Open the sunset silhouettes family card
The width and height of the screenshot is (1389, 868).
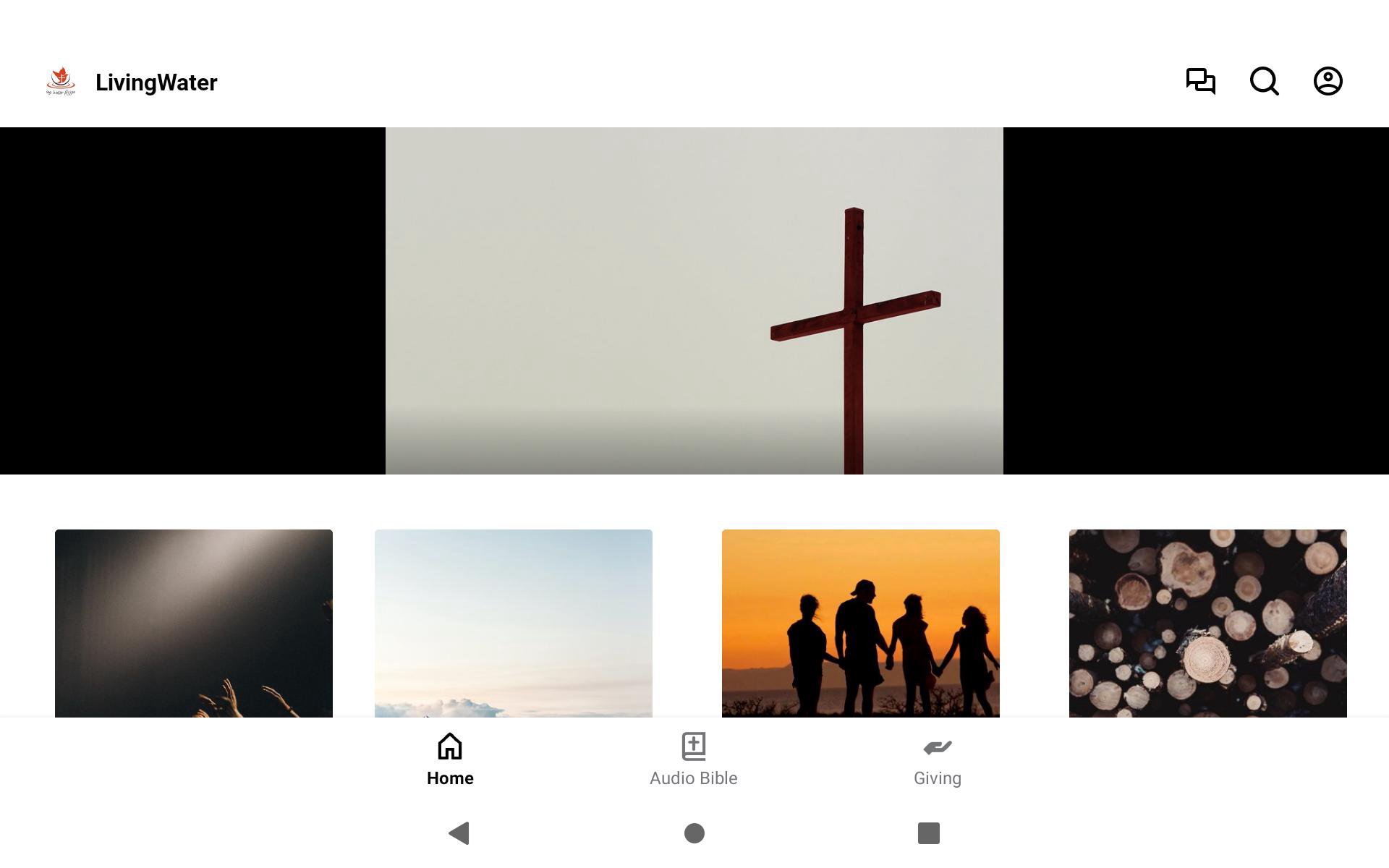click(860, 624)
